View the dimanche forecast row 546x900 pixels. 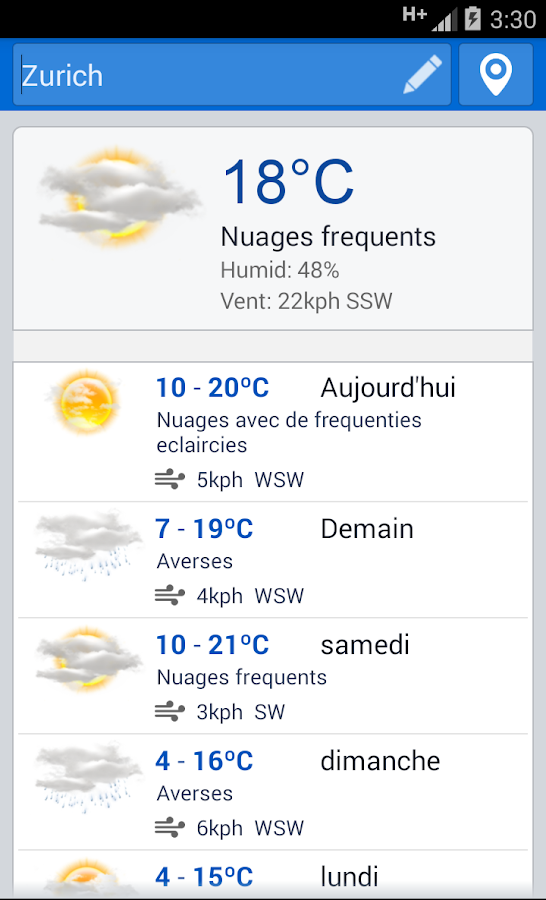pyautogui.click(x=273, y=792)
